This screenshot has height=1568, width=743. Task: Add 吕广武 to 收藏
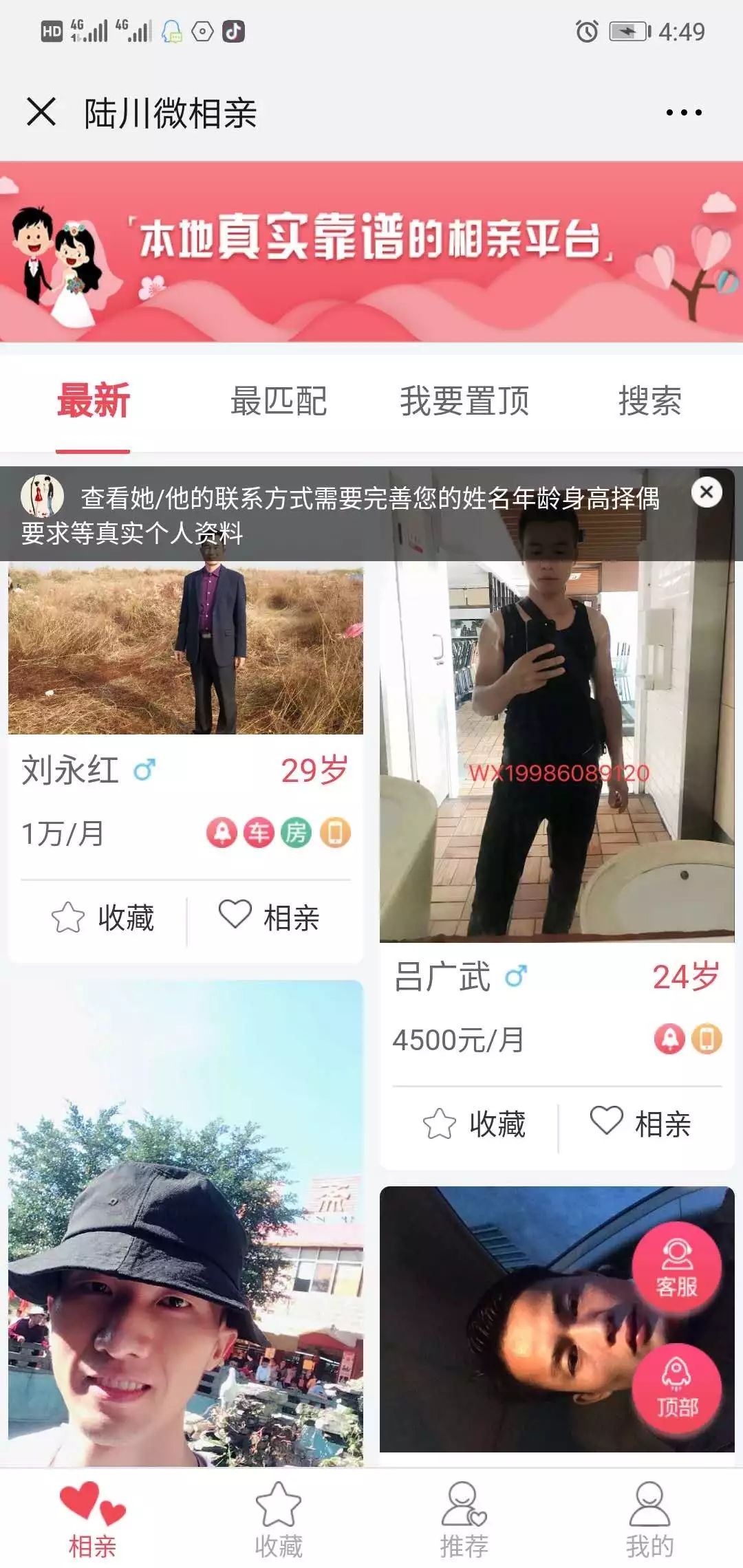pyautogui.click(x=475, y=1124)
